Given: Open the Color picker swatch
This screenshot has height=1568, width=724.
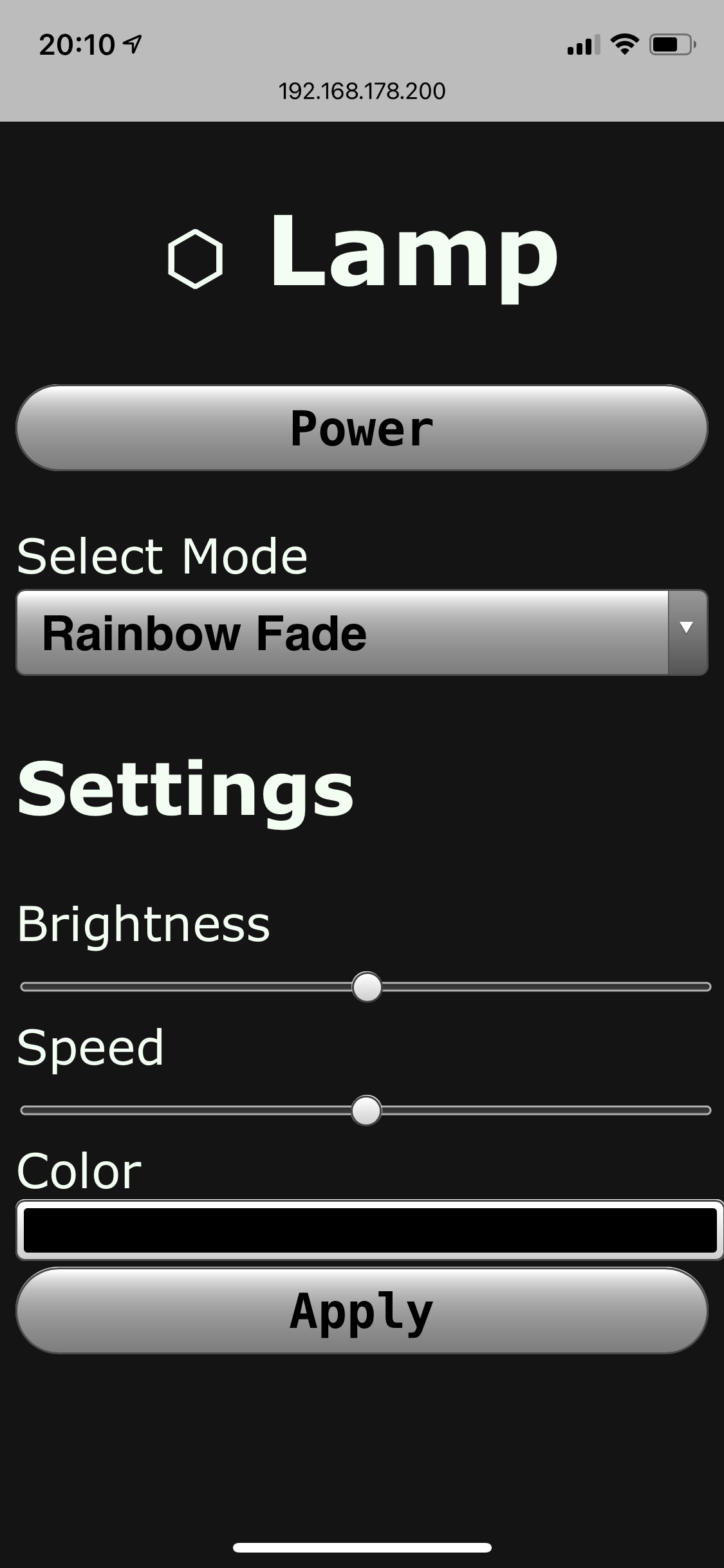Looking at the screenshot, I should pos(370,1230).
